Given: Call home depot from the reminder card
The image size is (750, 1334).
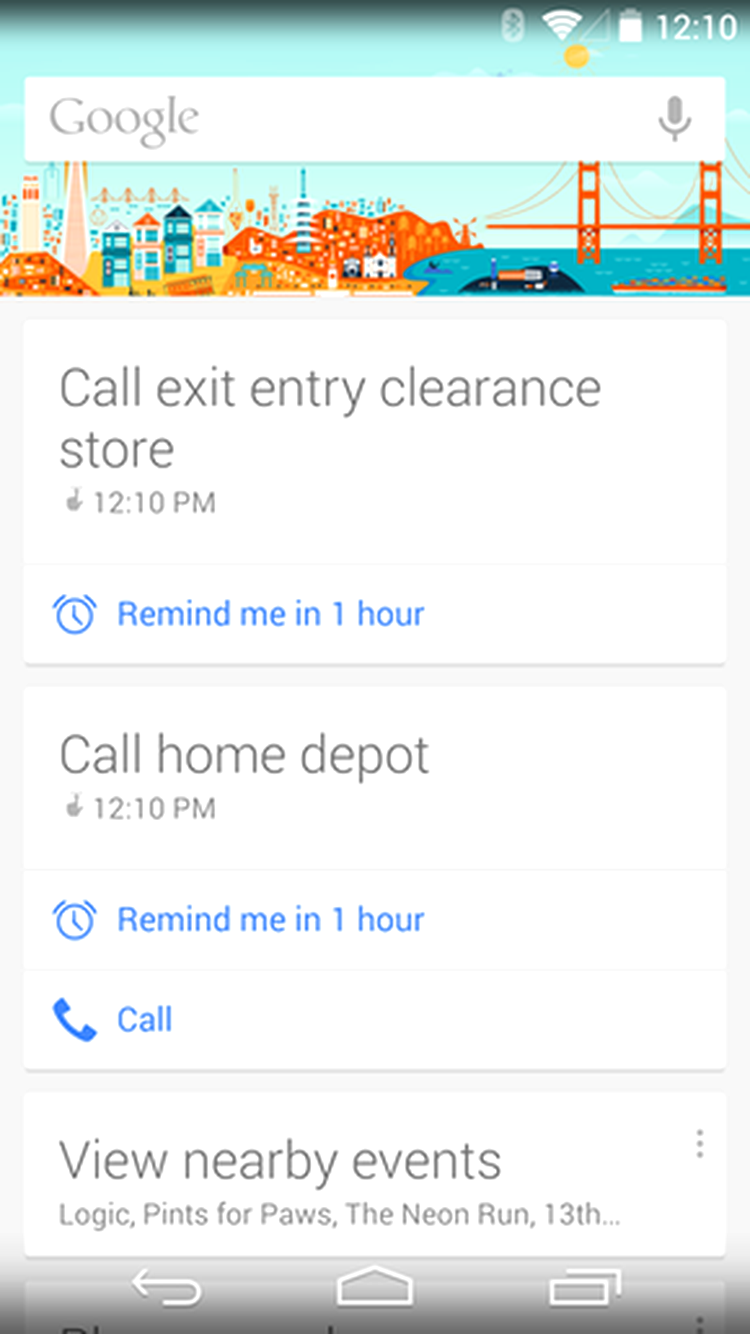Looking at the screenshot, I should click(x=375, y=1020).
